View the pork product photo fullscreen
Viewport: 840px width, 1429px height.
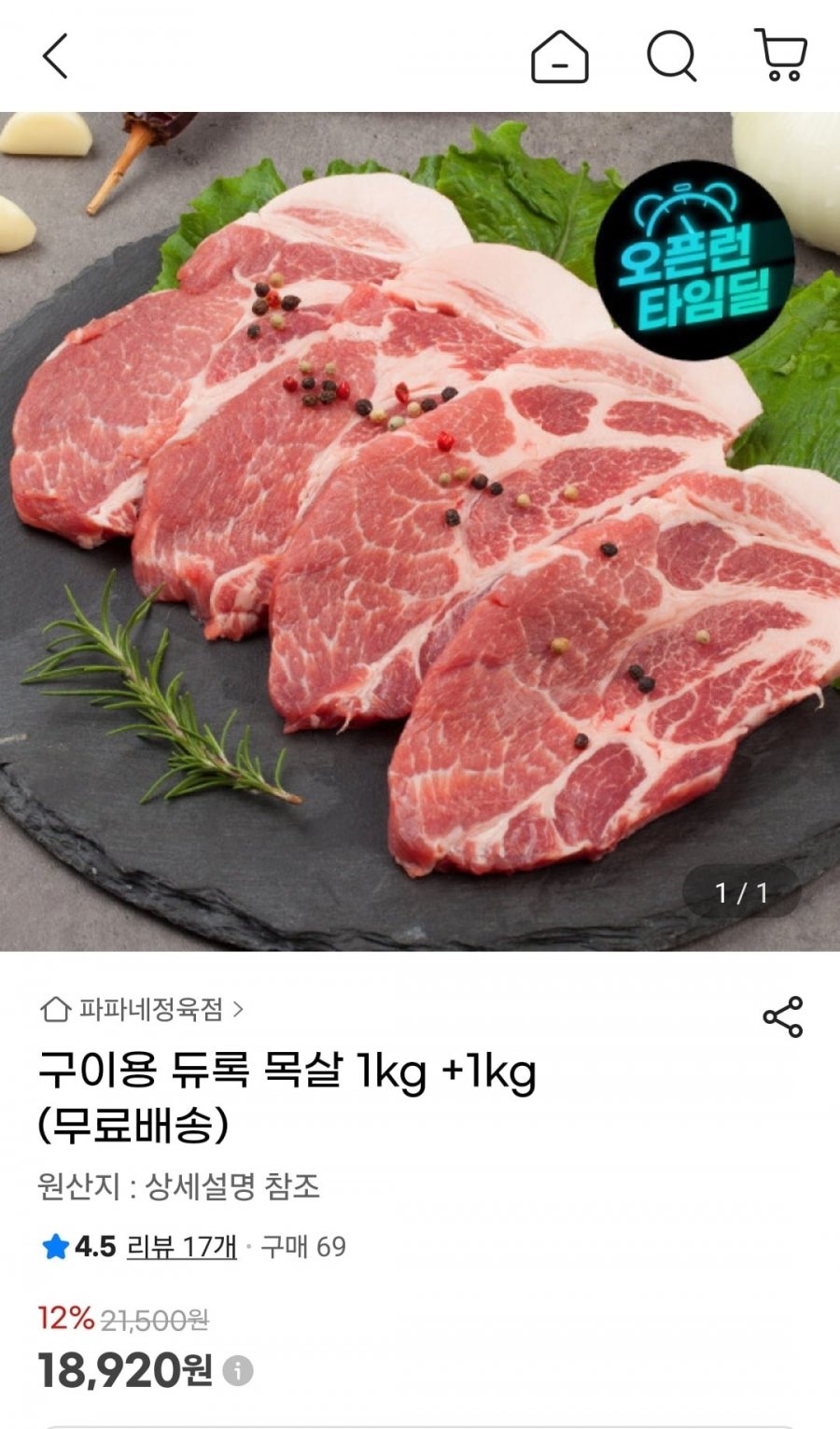coord(420,532)
